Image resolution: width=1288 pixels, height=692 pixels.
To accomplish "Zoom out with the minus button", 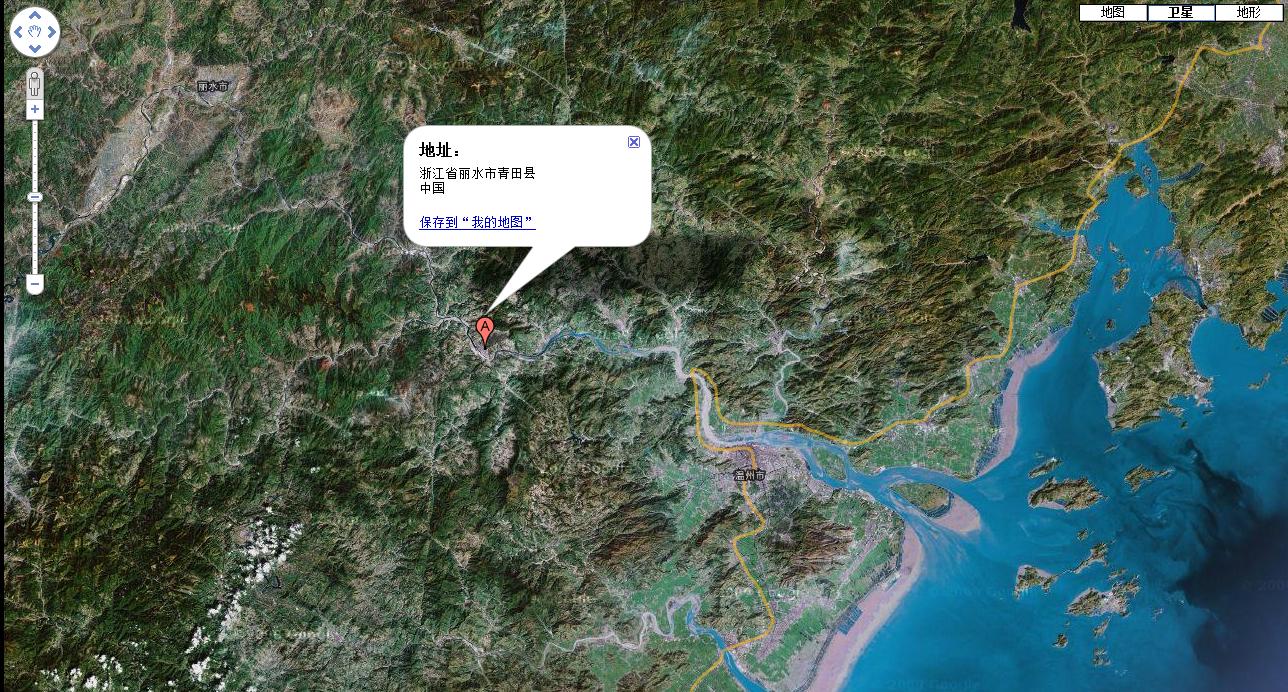I will click(x=35, y=285).
